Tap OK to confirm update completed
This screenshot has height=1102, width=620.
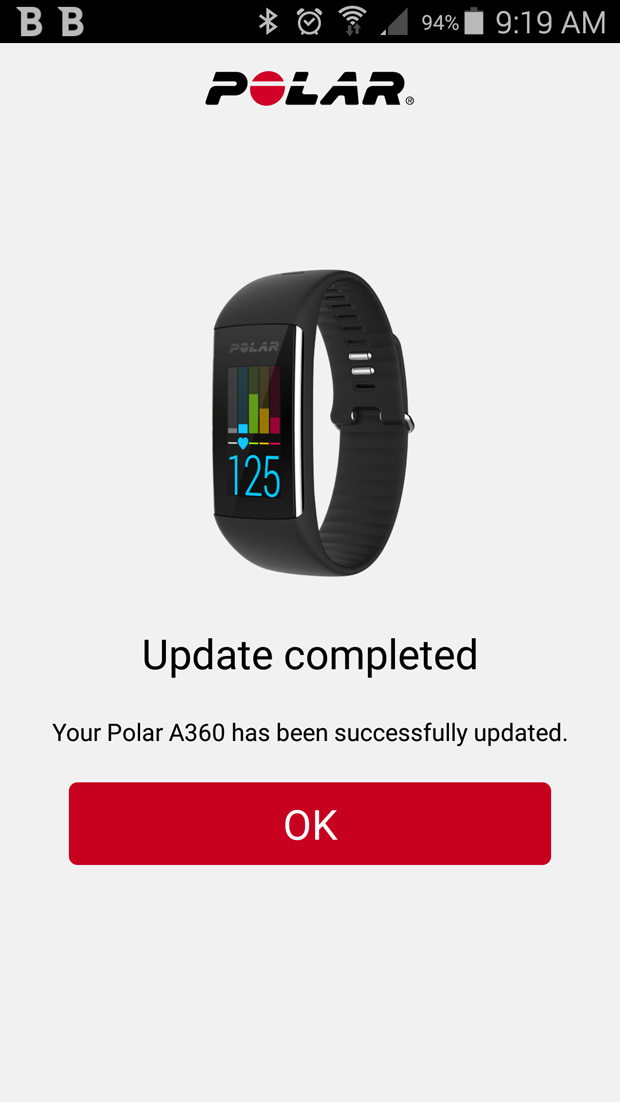[310, 823]
